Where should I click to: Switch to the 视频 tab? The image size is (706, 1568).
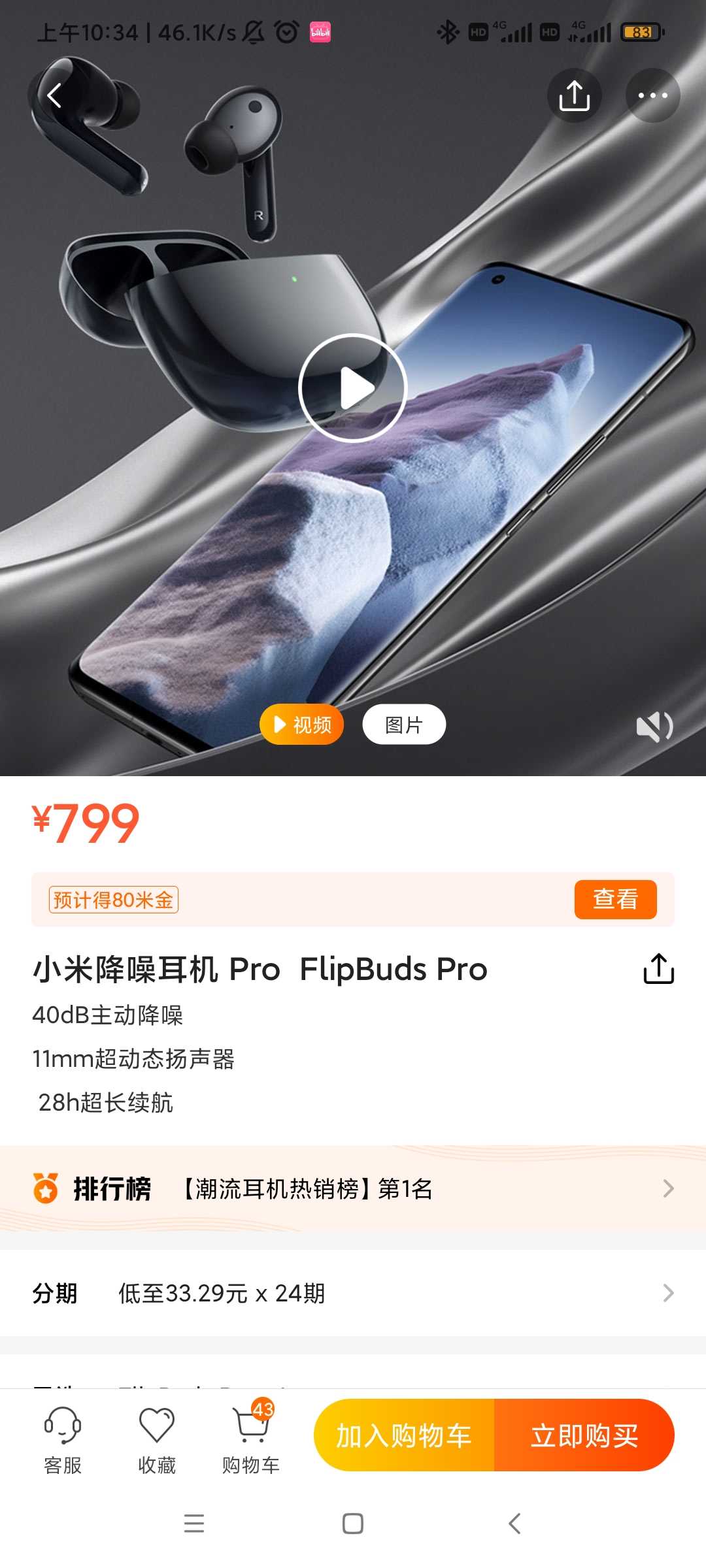(x=302, y=725)
